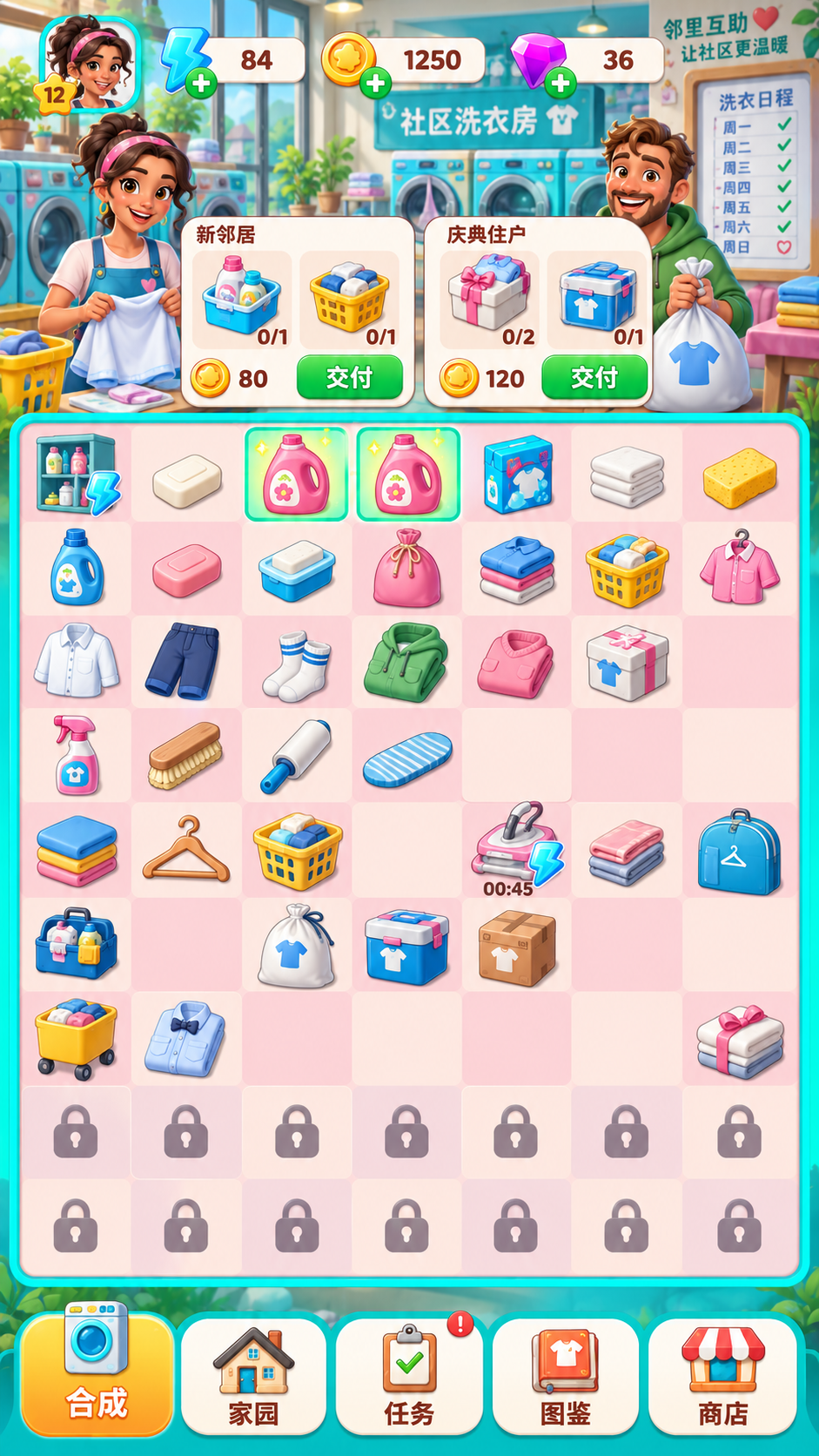Open the player avatar profile
819x1456 pixels.
pyautogui.click(x=91, y=64)
